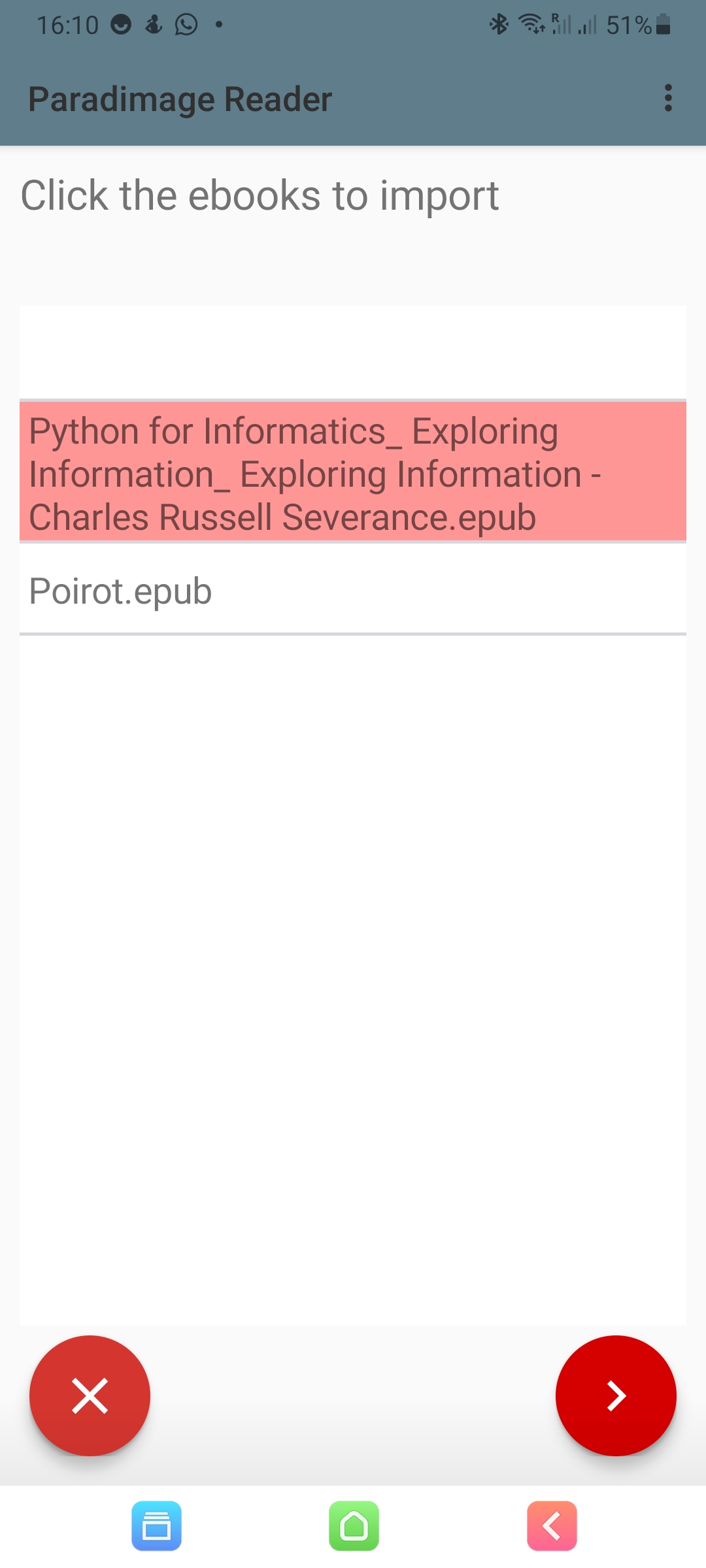This screenshot has height=1568, width=706.
Task: Select Poirot.epub to import
Action: coord(353,591)
